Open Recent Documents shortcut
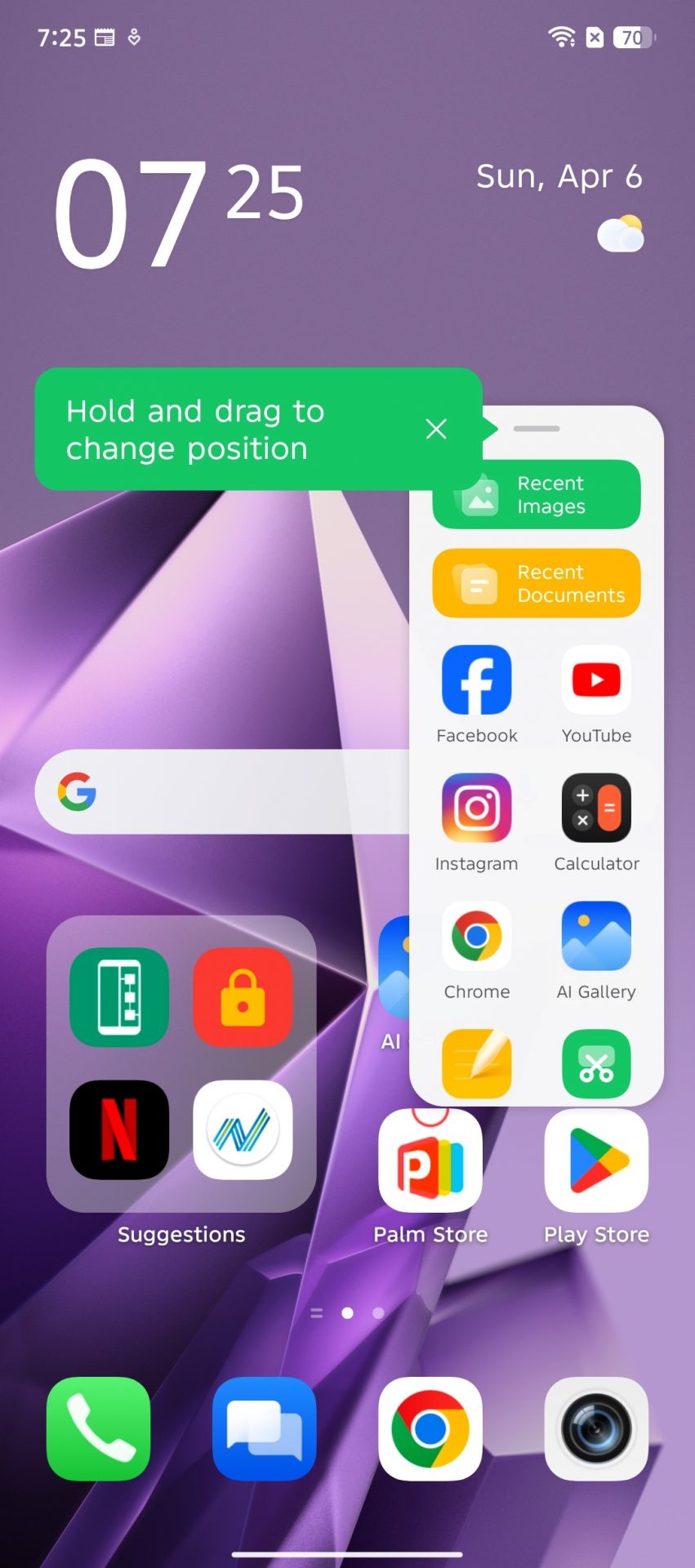Image resolution: width=695 pixels, height=1568 pixels. (537, 583)
